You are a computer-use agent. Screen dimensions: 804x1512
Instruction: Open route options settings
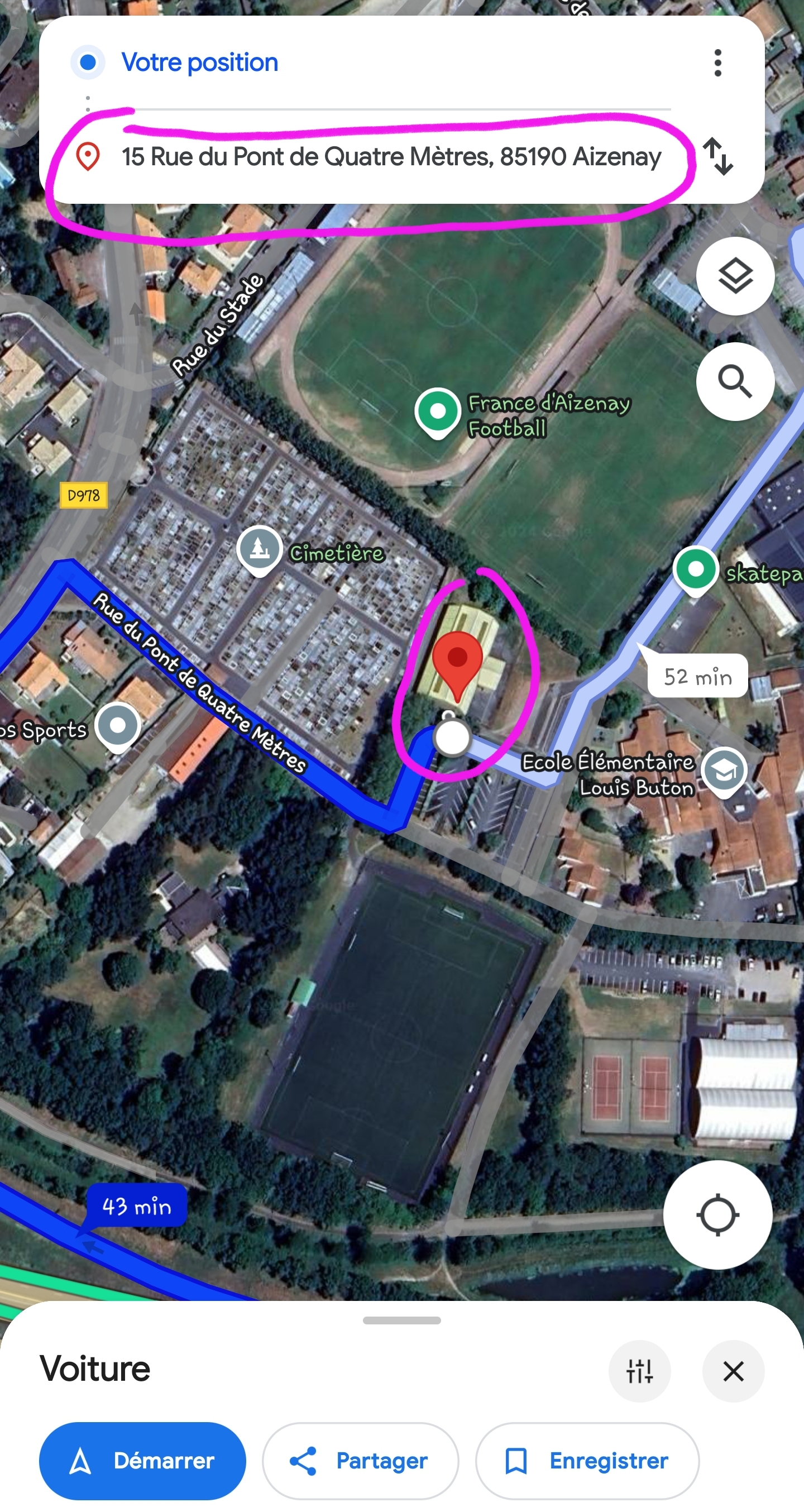pyautogui.click(x=639, y=1371)
